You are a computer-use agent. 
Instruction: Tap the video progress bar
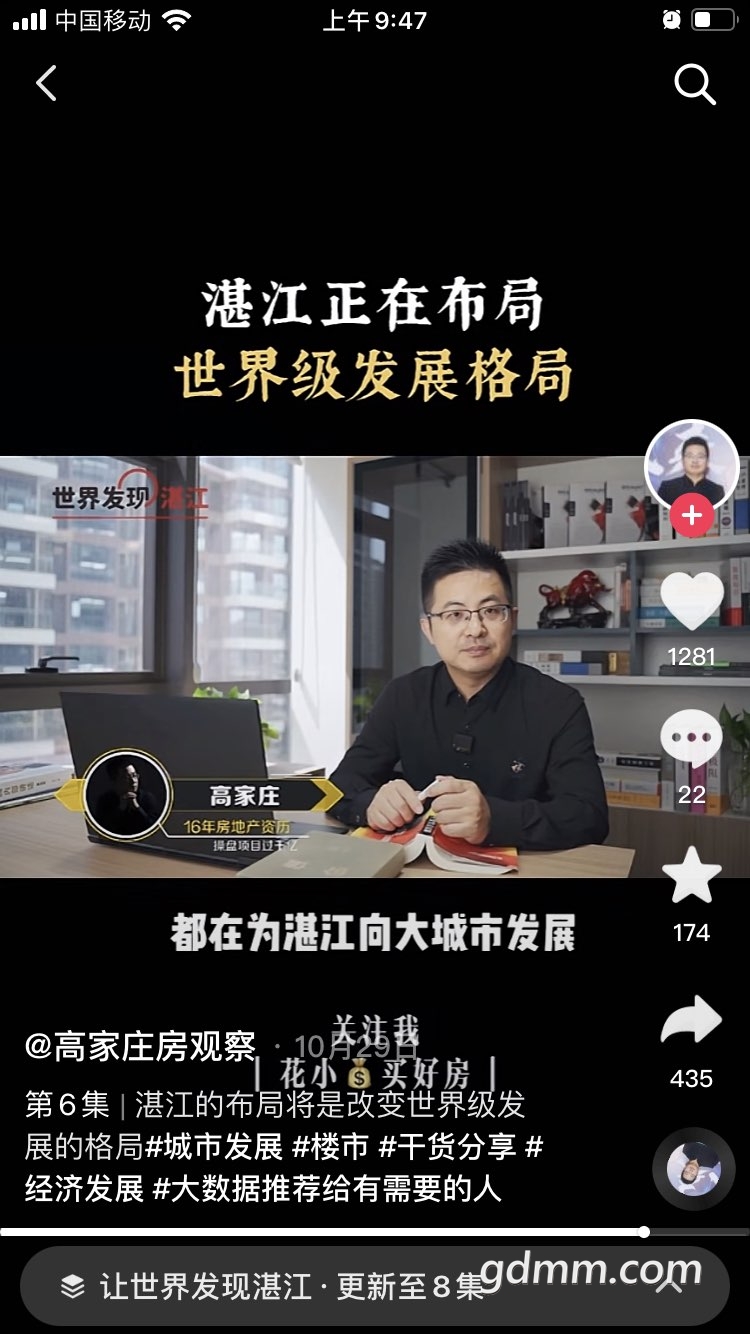[x=375, y=1232]
